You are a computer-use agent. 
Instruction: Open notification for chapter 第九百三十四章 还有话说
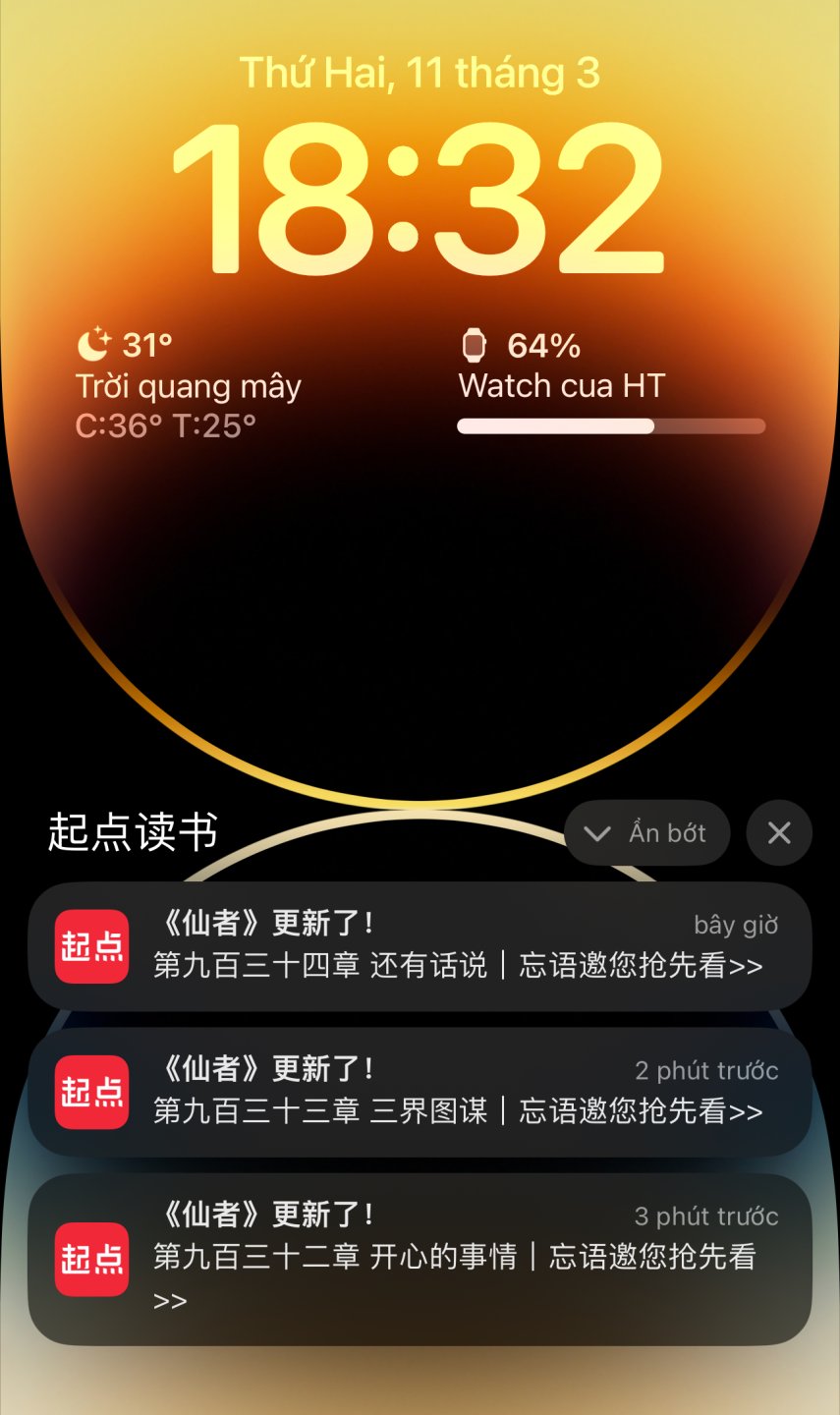tap(420, 946)
